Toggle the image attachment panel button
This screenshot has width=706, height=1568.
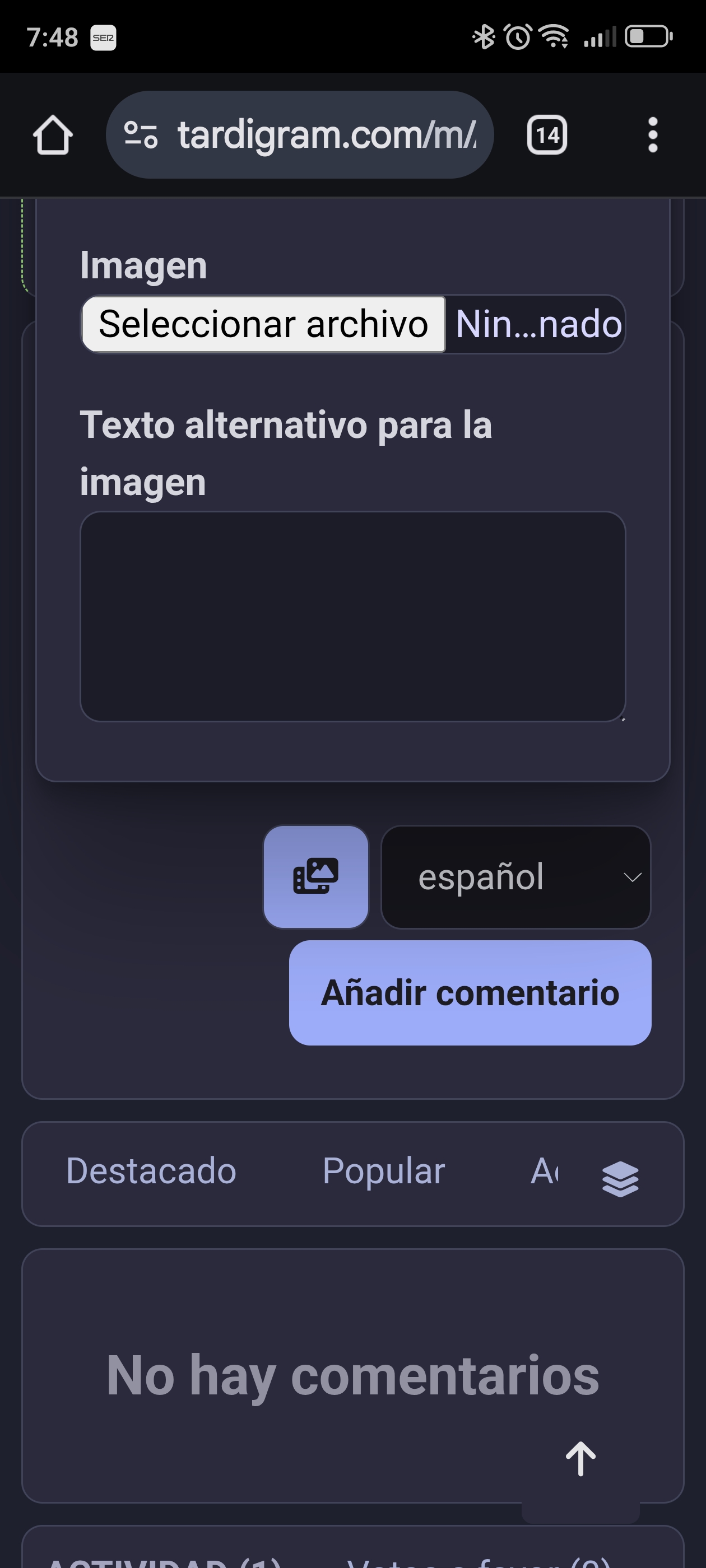tap(315, 876)
